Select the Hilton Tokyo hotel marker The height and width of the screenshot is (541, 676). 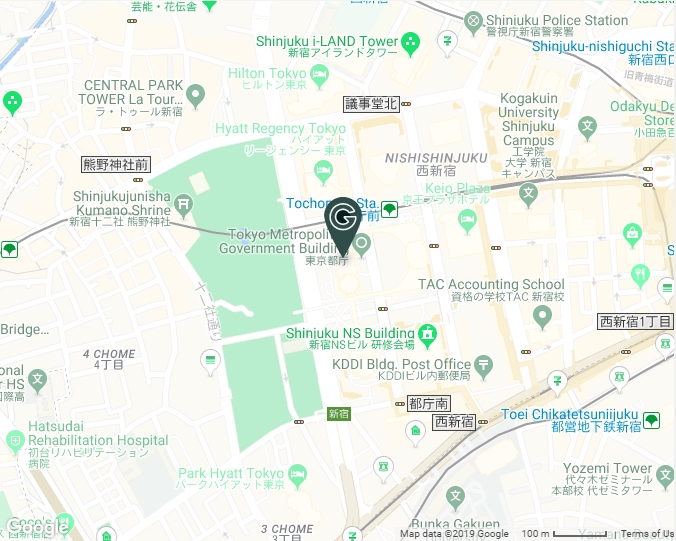click(320, 73)
